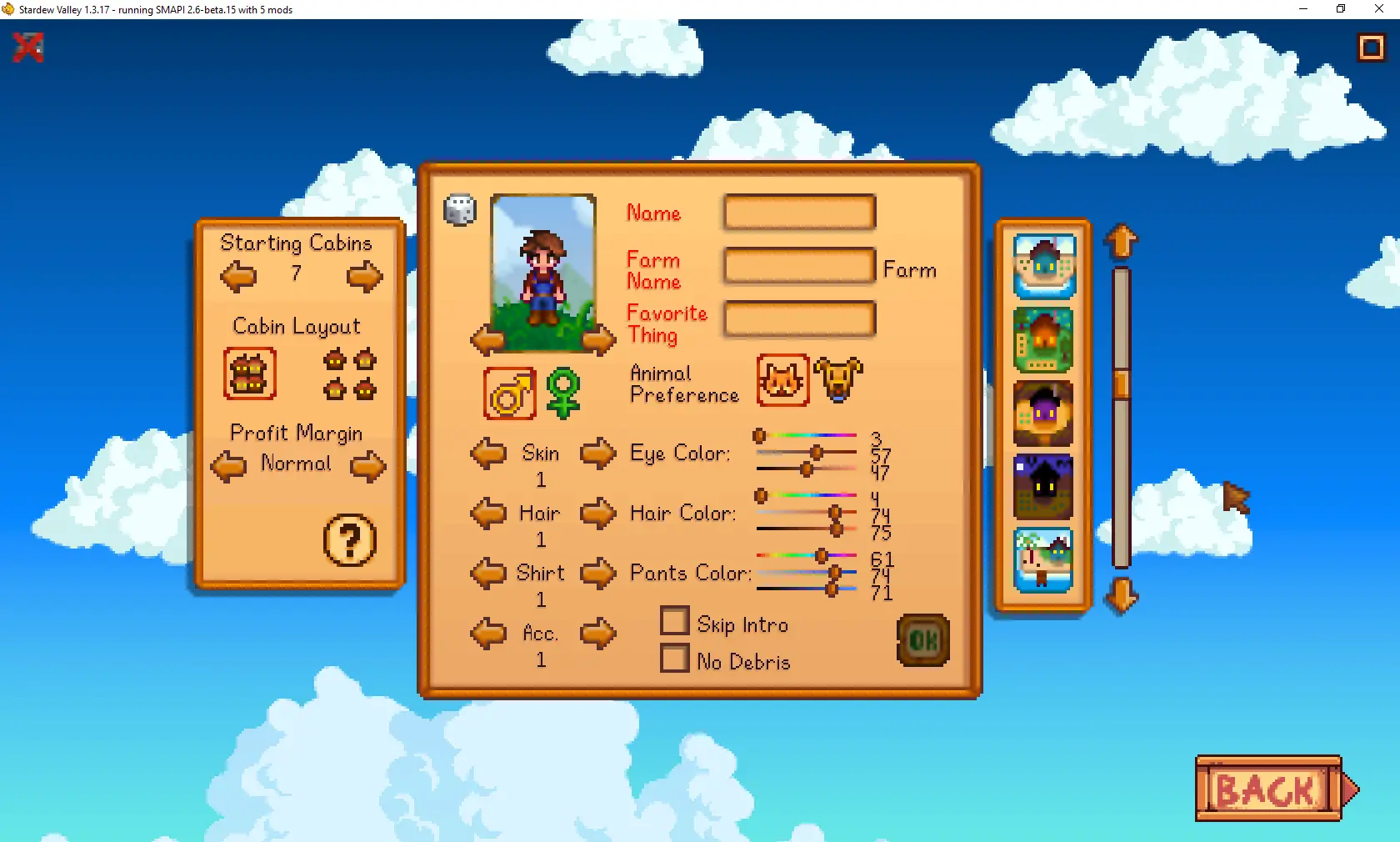Choose the separated Cabin Layout option
1400x842 pixels.
(350, 374)
